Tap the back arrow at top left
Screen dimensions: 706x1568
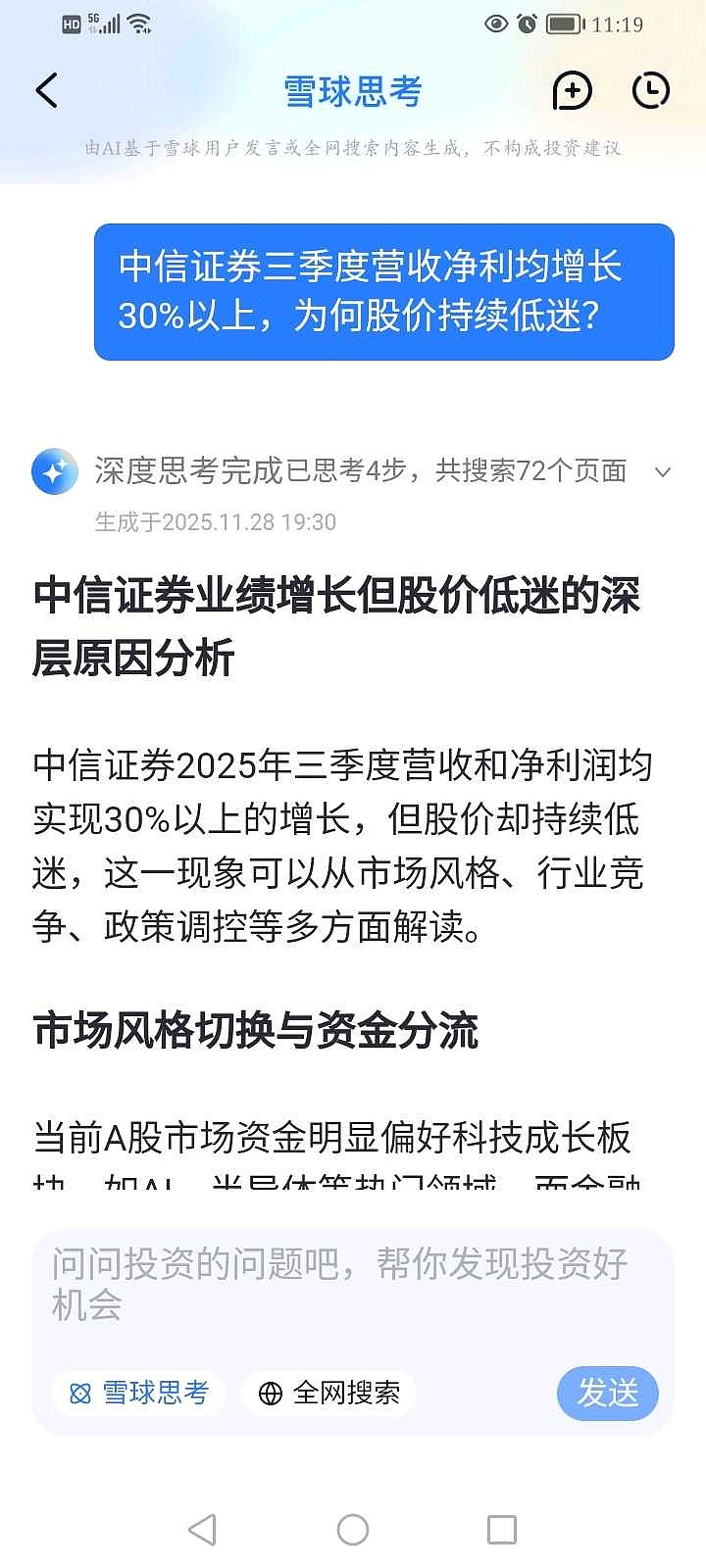[46, 89]
